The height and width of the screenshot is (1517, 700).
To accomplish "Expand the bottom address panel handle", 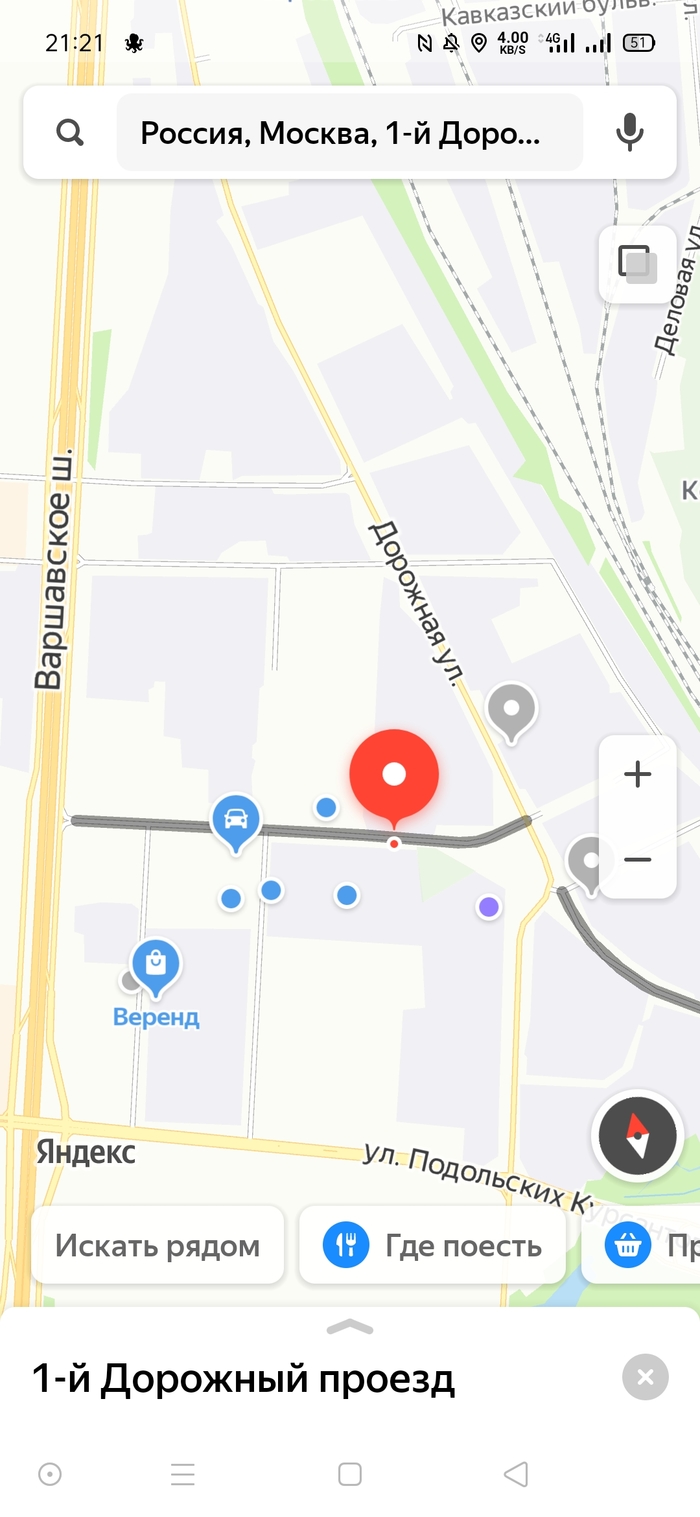I will (350, 1327).
